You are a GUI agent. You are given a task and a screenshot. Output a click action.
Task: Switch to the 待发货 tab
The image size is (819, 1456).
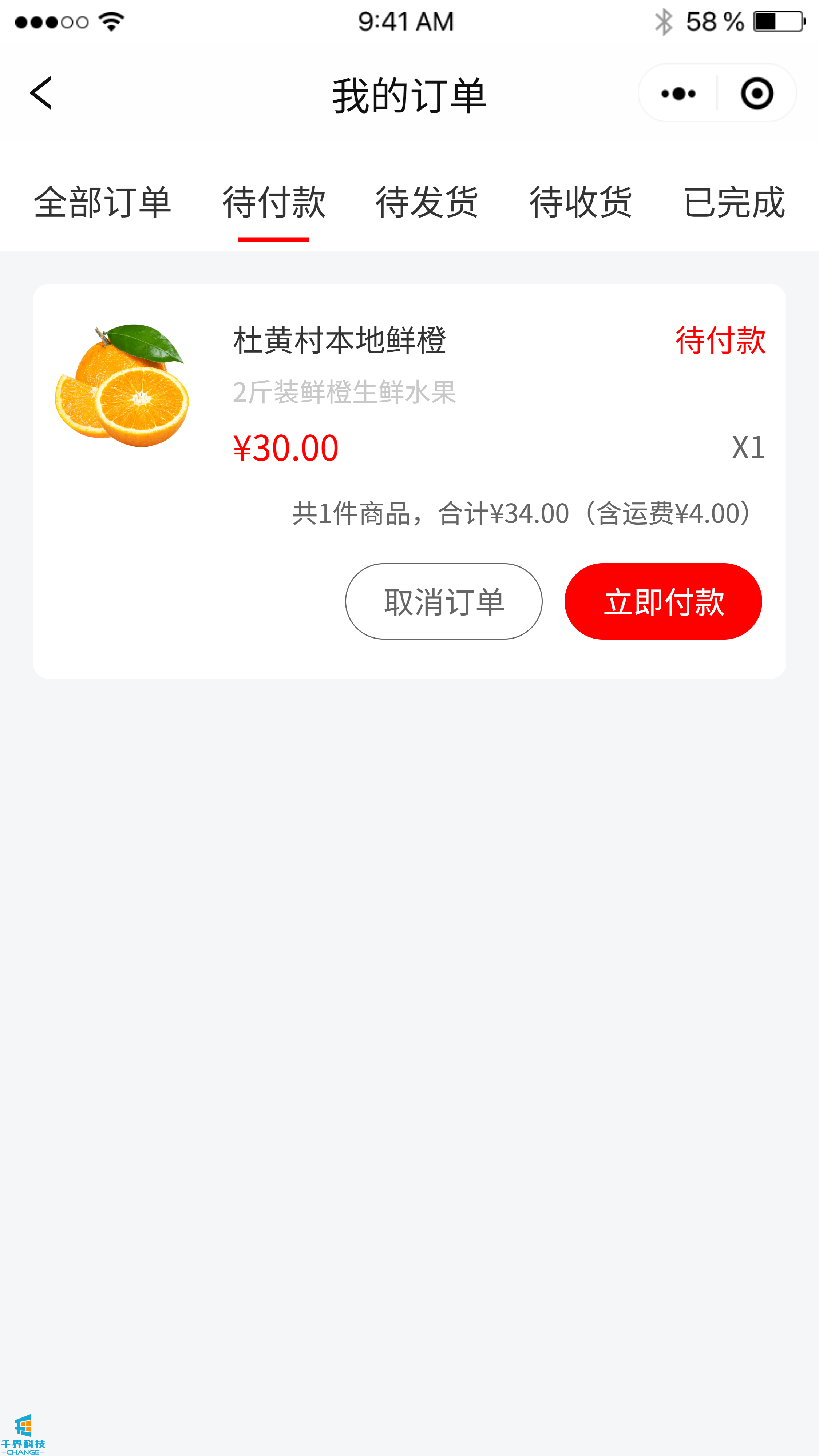(427, 202)
